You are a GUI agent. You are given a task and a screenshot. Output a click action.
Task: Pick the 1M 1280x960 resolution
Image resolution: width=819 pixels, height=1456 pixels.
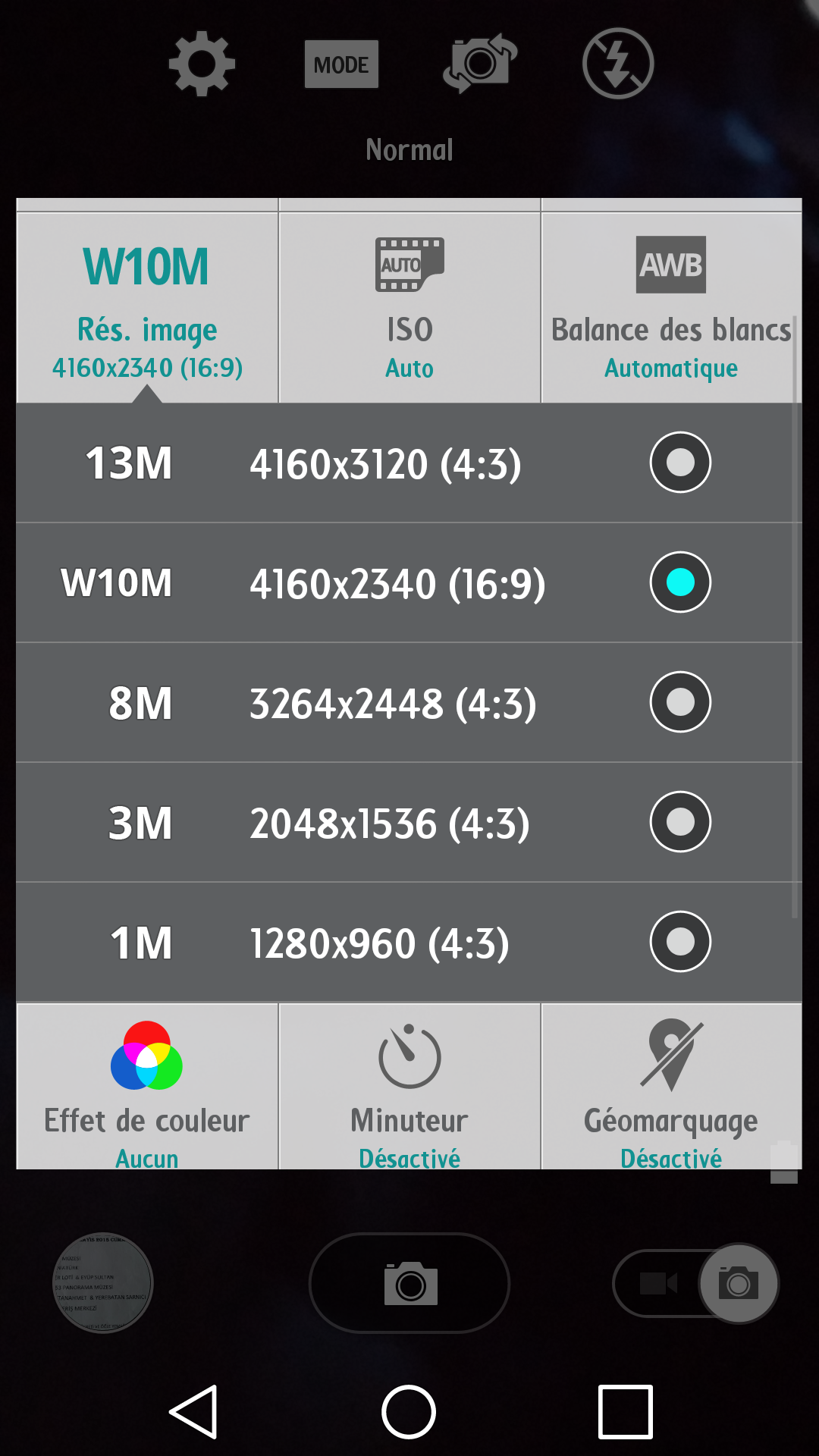click(x=409, y=942)
